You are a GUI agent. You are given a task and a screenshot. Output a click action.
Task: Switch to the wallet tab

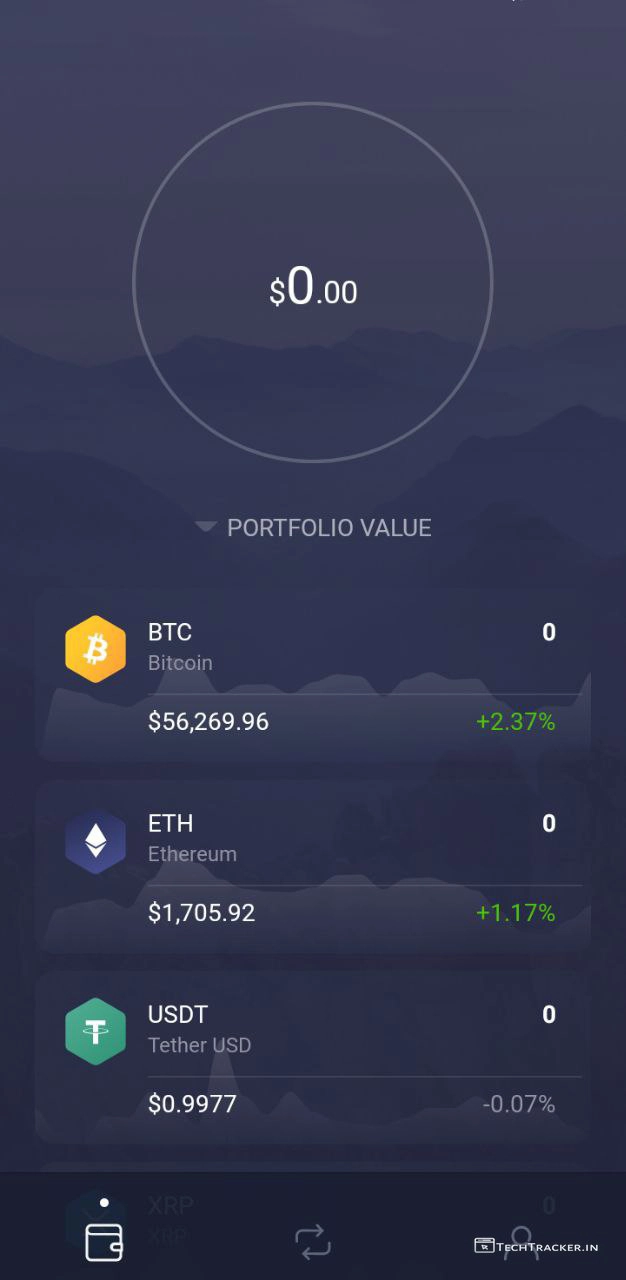pyautogui.click(x=104, y=1241)
